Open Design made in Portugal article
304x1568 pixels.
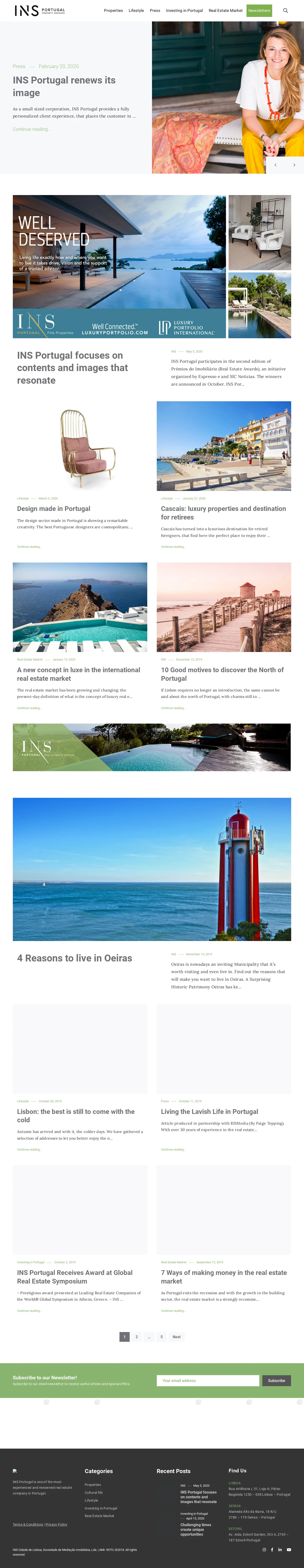click(53, 508)
